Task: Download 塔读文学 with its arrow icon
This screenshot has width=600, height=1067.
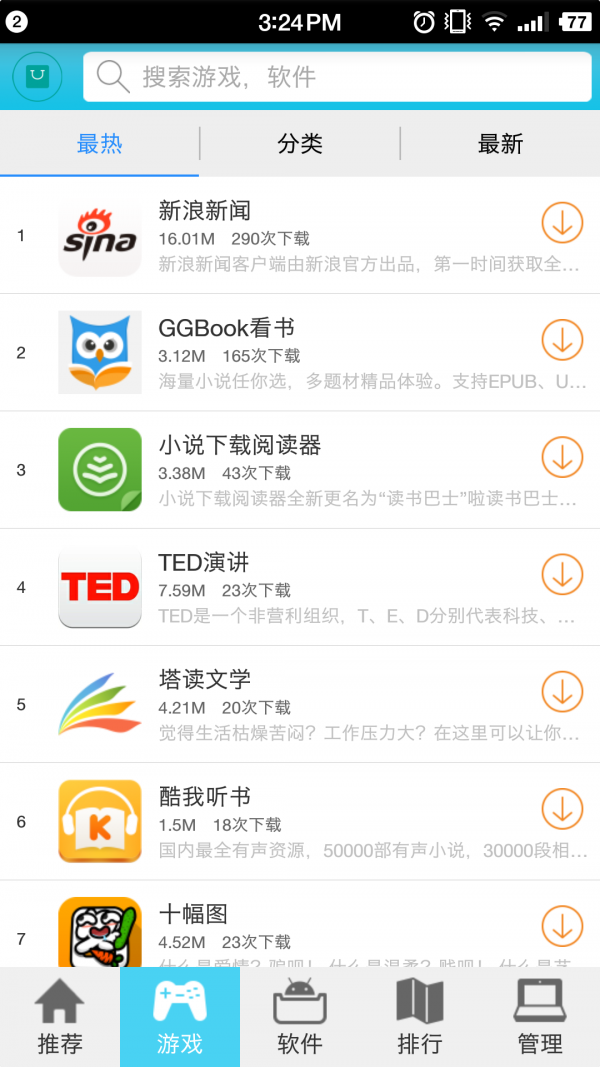Action: pyautogui.click(x=562, y=691)
